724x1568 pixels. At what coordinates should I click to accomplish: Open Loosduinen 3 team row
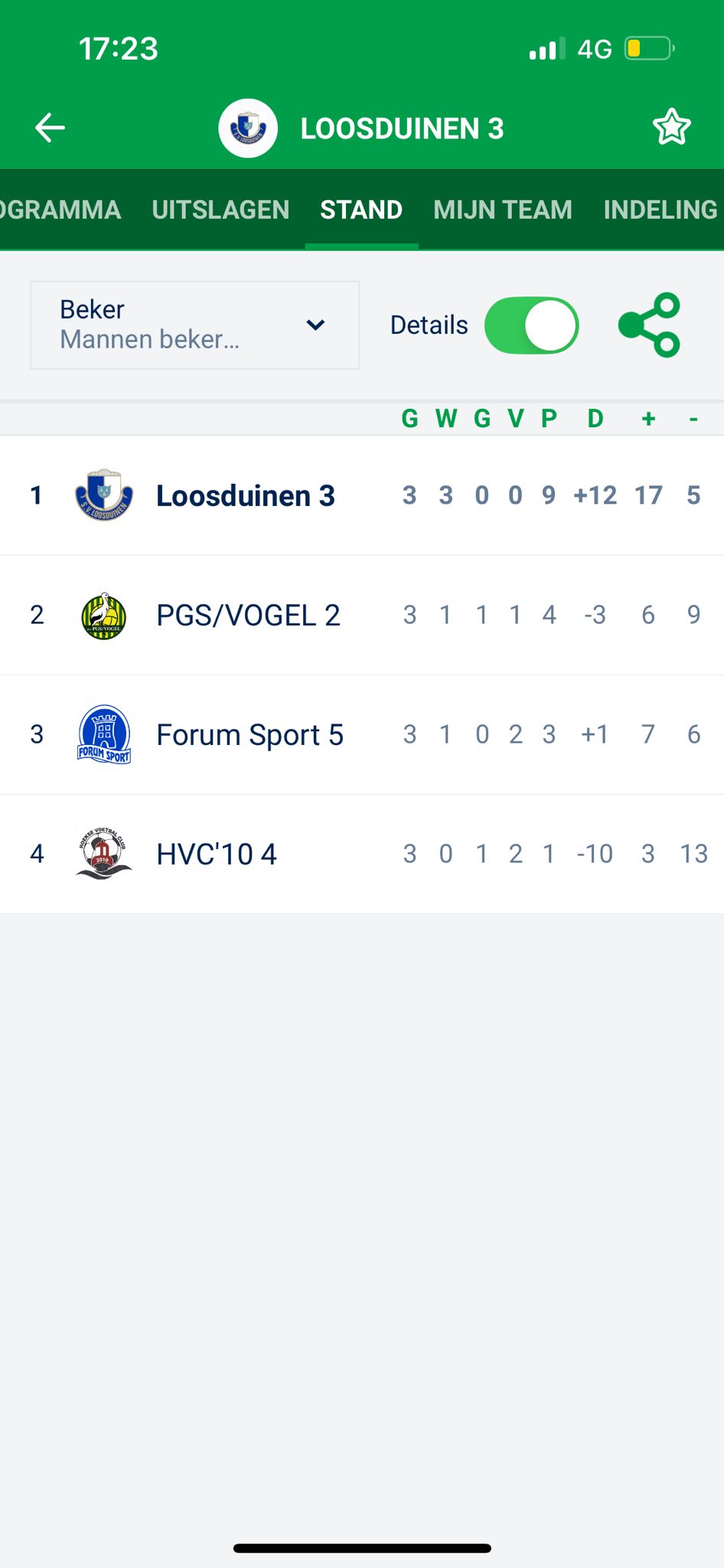coord(246,496)
